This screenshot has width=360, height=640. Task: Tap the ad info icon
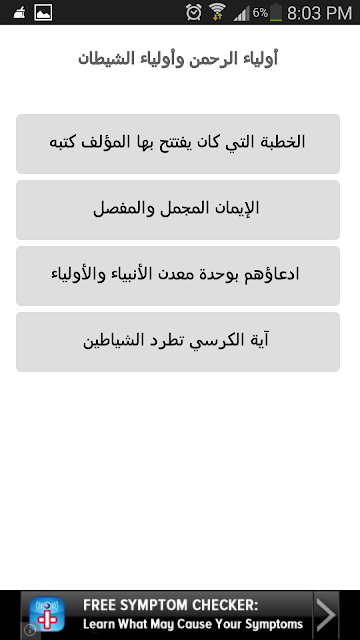pos(29,630)
